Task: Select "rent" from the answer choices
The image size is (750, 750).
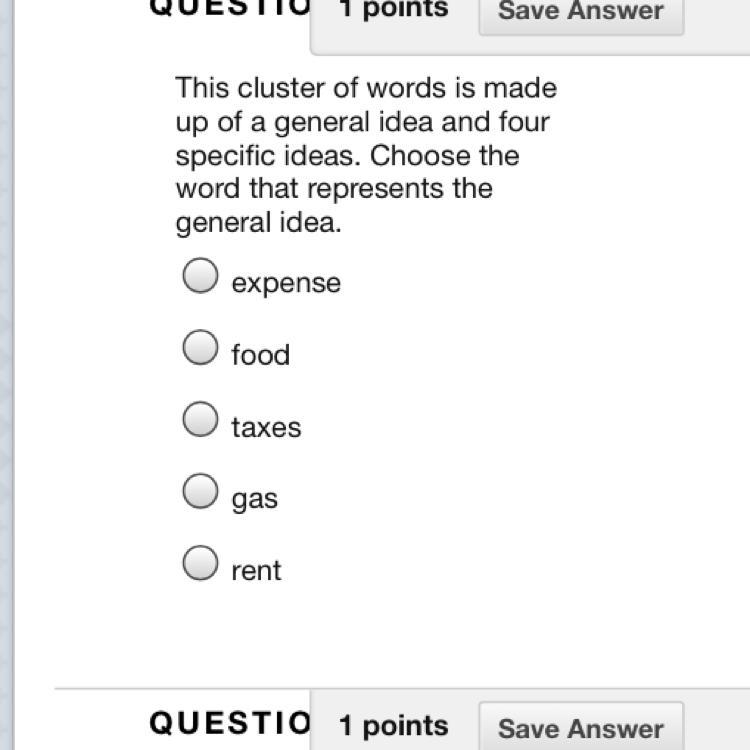Action: coord(200,563)
